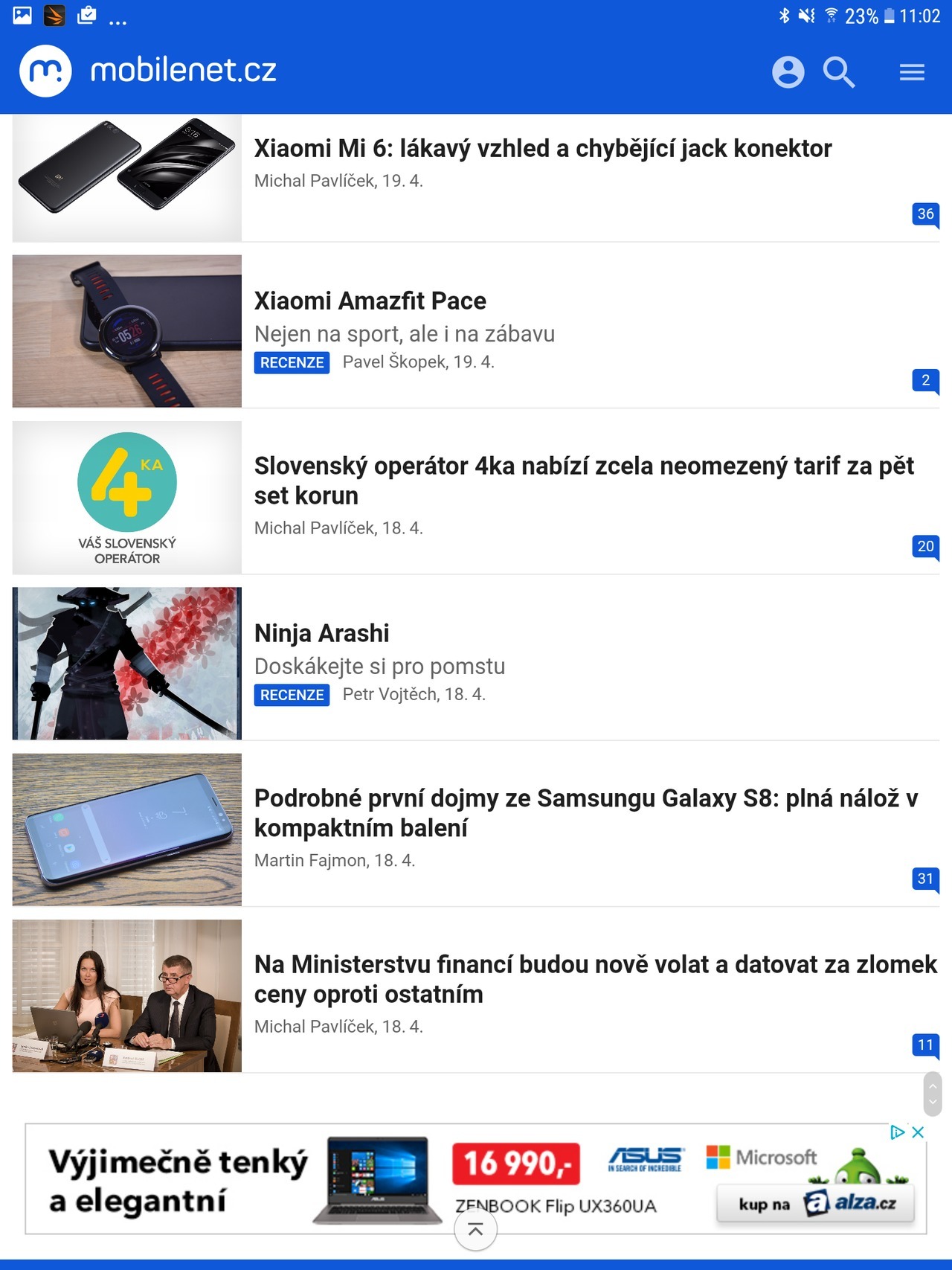View the 31 comments on the Galaxy S8 article
Viewport: 952px width, 1270px height.
925,879
